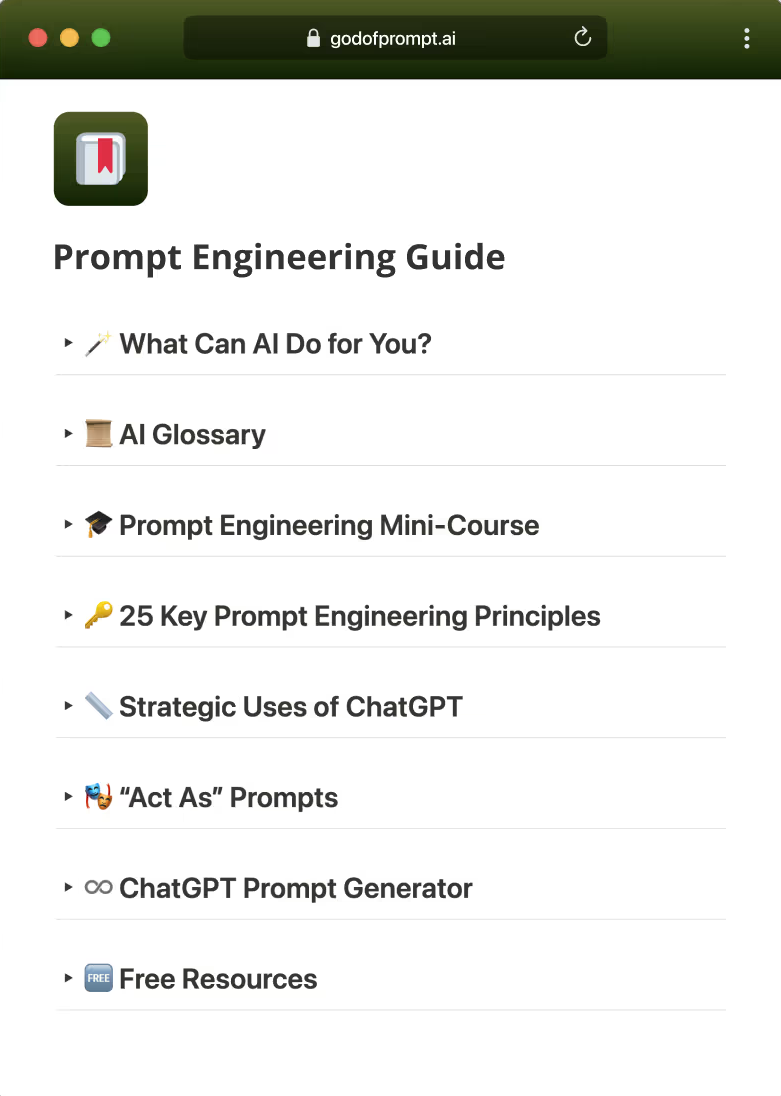Image resolution: width=781 pixels, height=1096 pixels.
Task: Expand ChatGPT Prompt Generator
Action: [69, 888]
